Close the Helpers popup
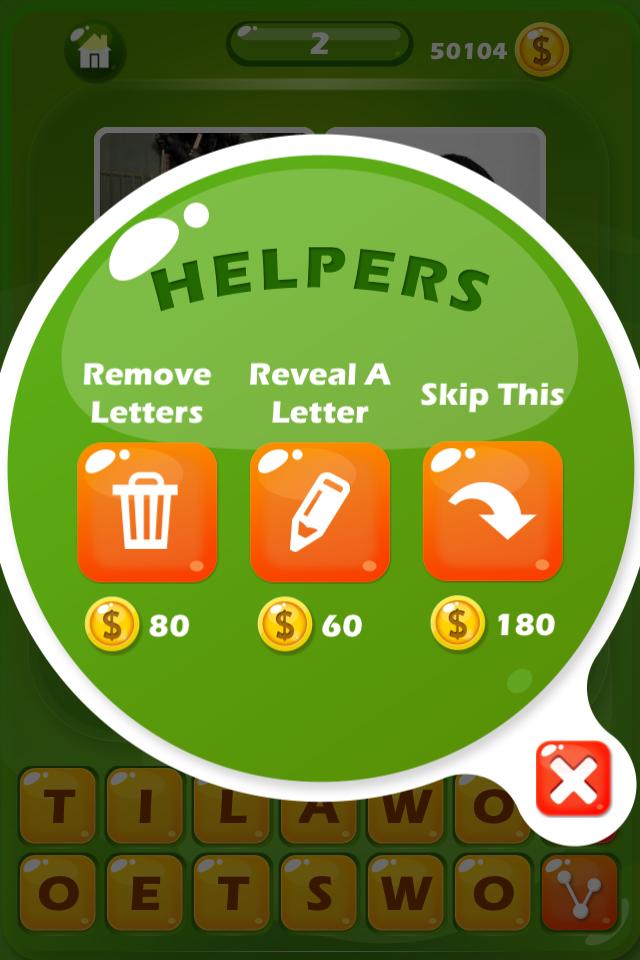Image resolution: width=640 pixels, height=960 pixels. coord(573,779)
